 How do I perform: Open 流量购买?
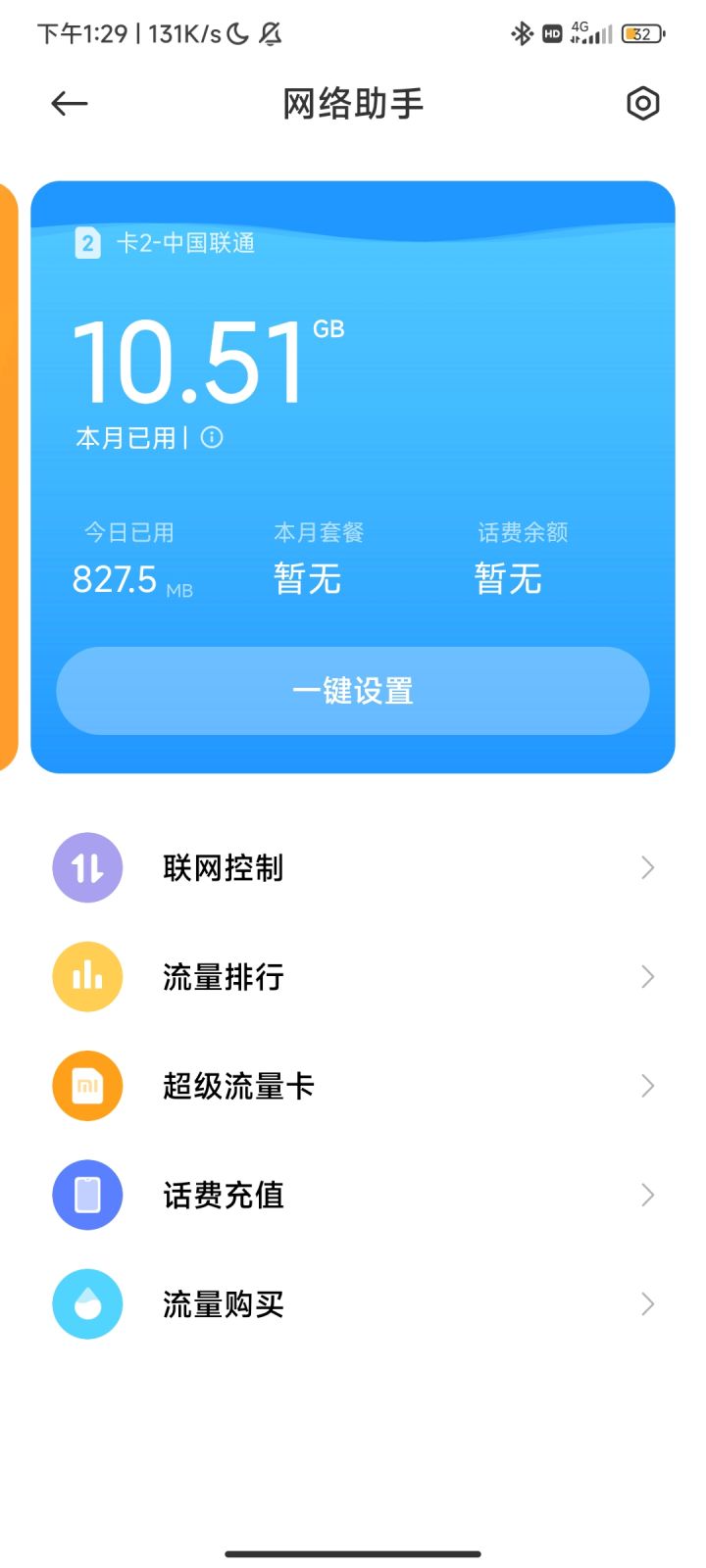coord(353,1304)
